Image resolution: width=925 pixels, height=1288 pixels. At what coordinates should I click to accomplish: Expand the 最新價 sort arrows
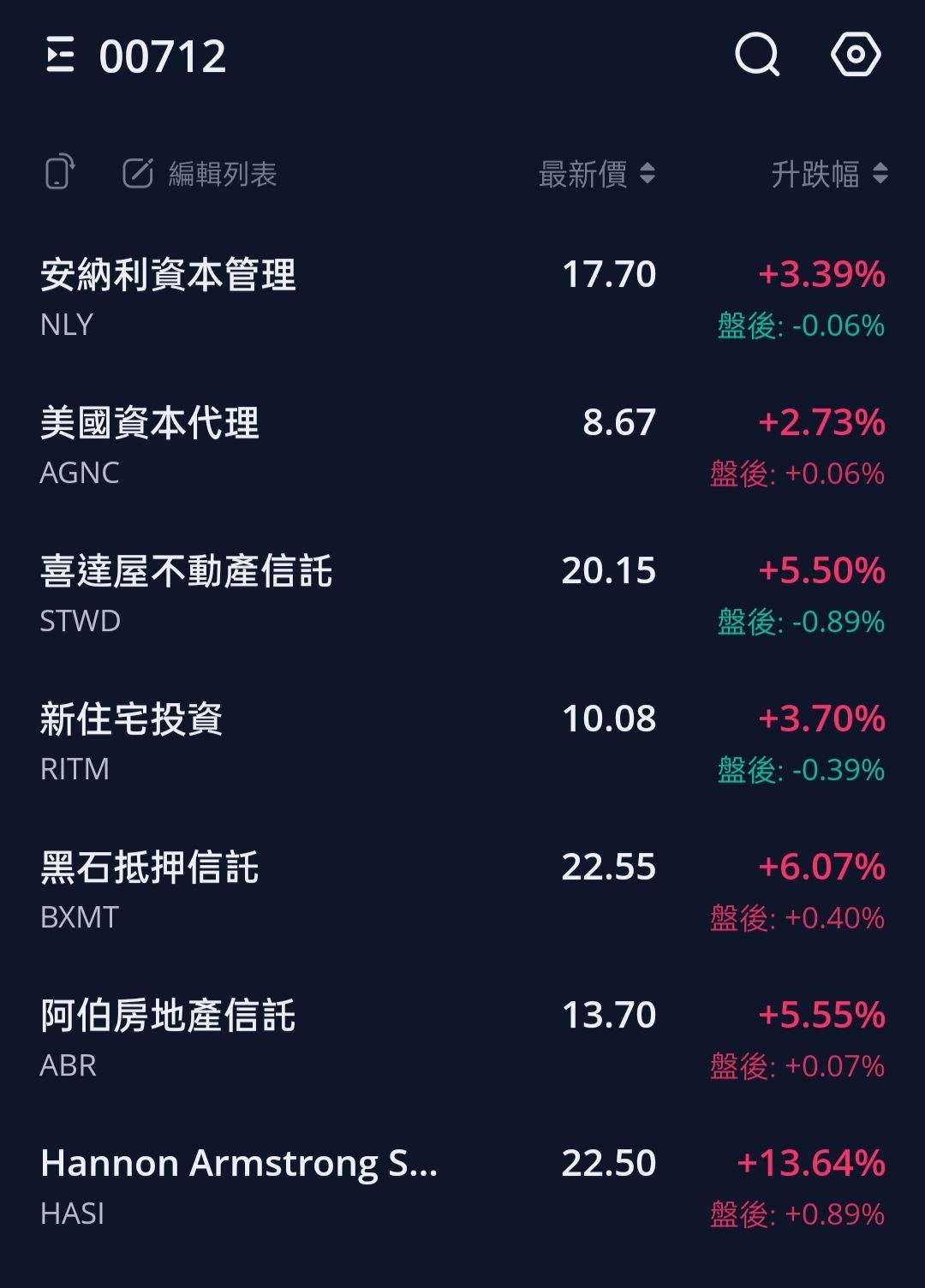click(648, 173)
